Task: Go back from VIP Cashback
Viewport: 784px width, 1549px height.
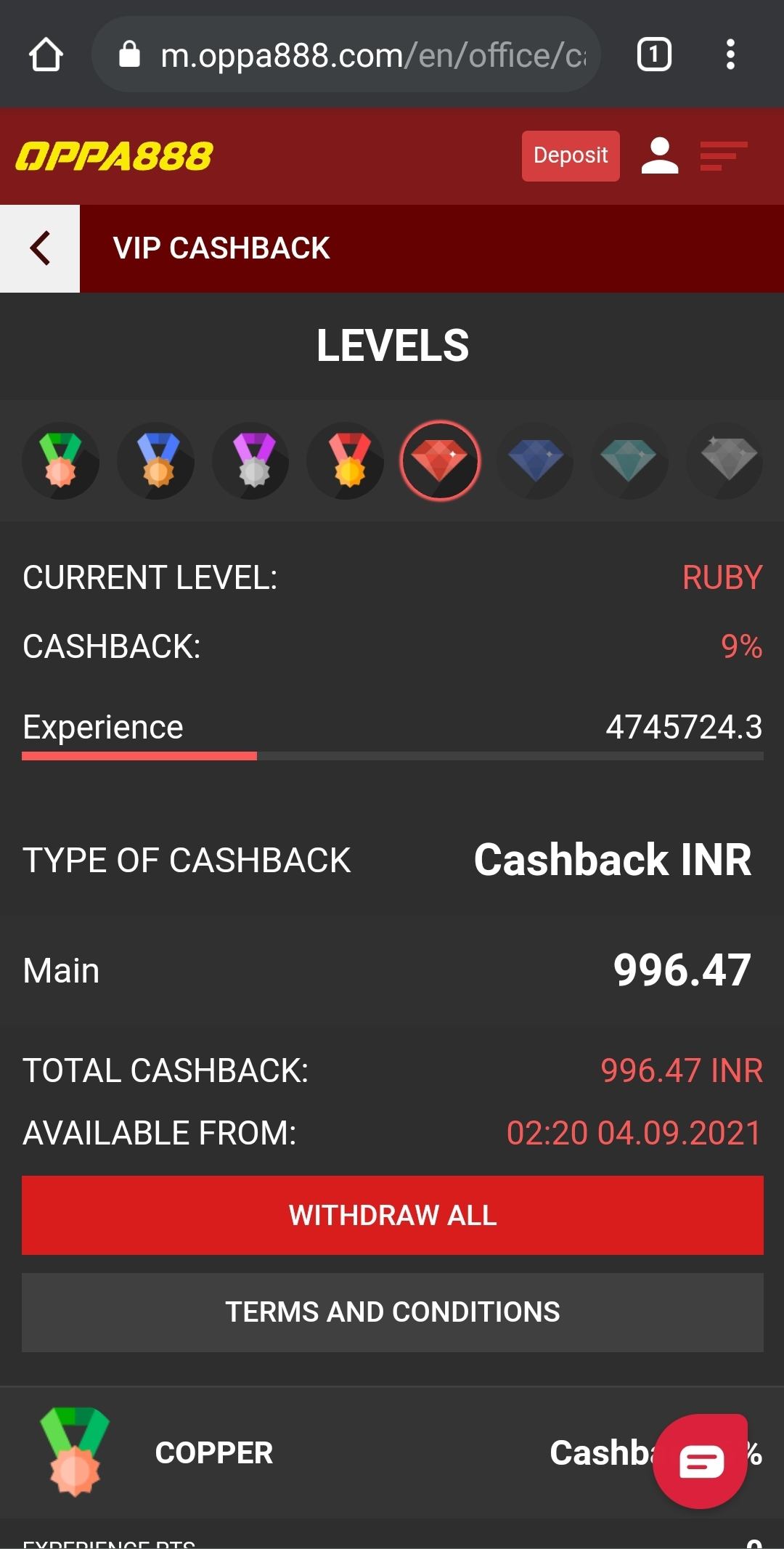Action: pyautogui.click(x=40, y=248)
